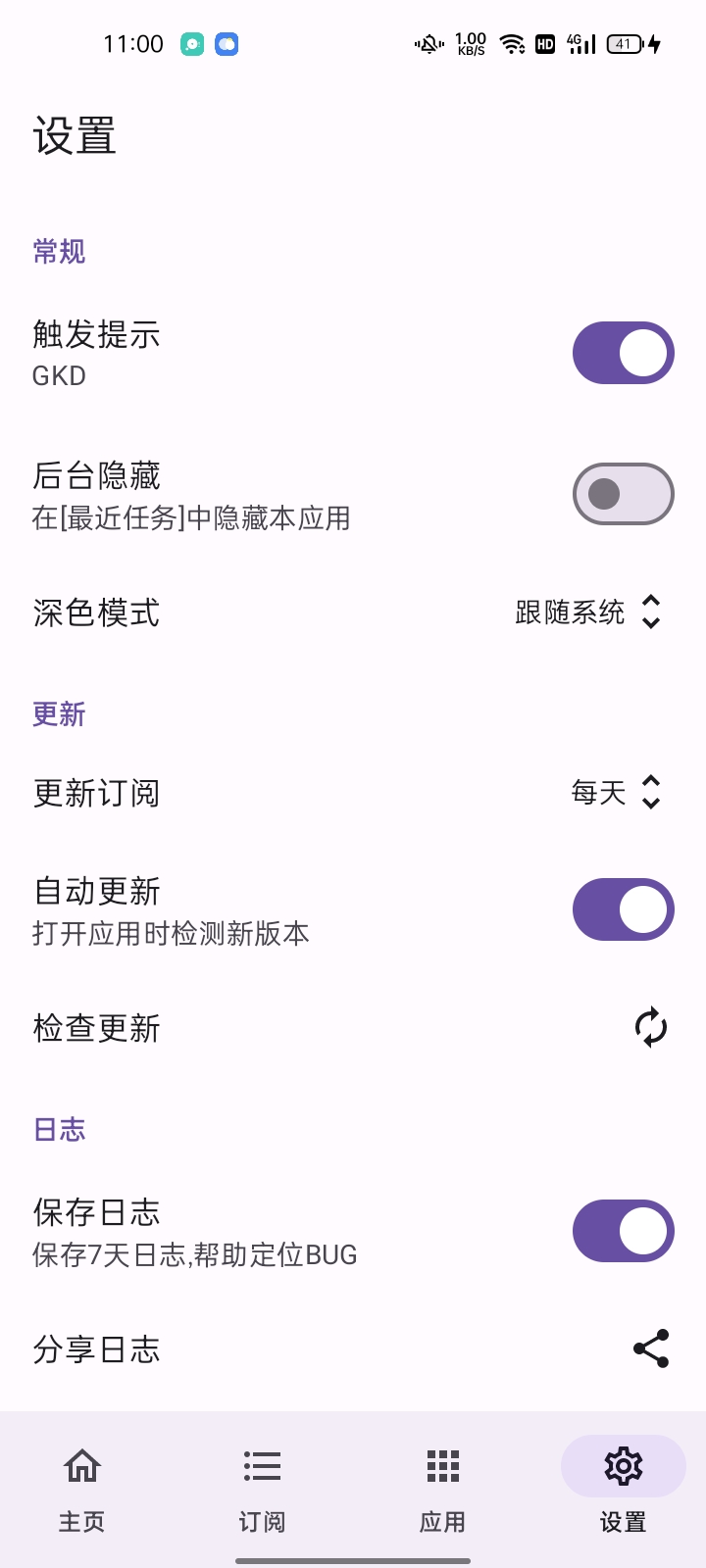Disable the 自动更新 switch

pyautogui.click(x=623, y=909)
